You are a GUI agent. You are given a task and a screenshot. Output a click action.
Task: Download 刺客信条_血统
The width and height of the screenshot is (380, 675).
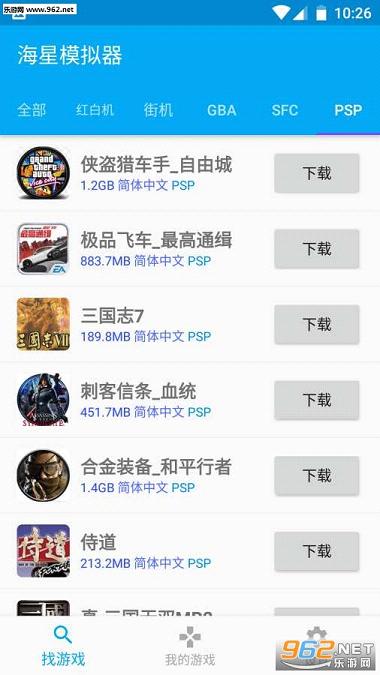[x=317, y=400]
